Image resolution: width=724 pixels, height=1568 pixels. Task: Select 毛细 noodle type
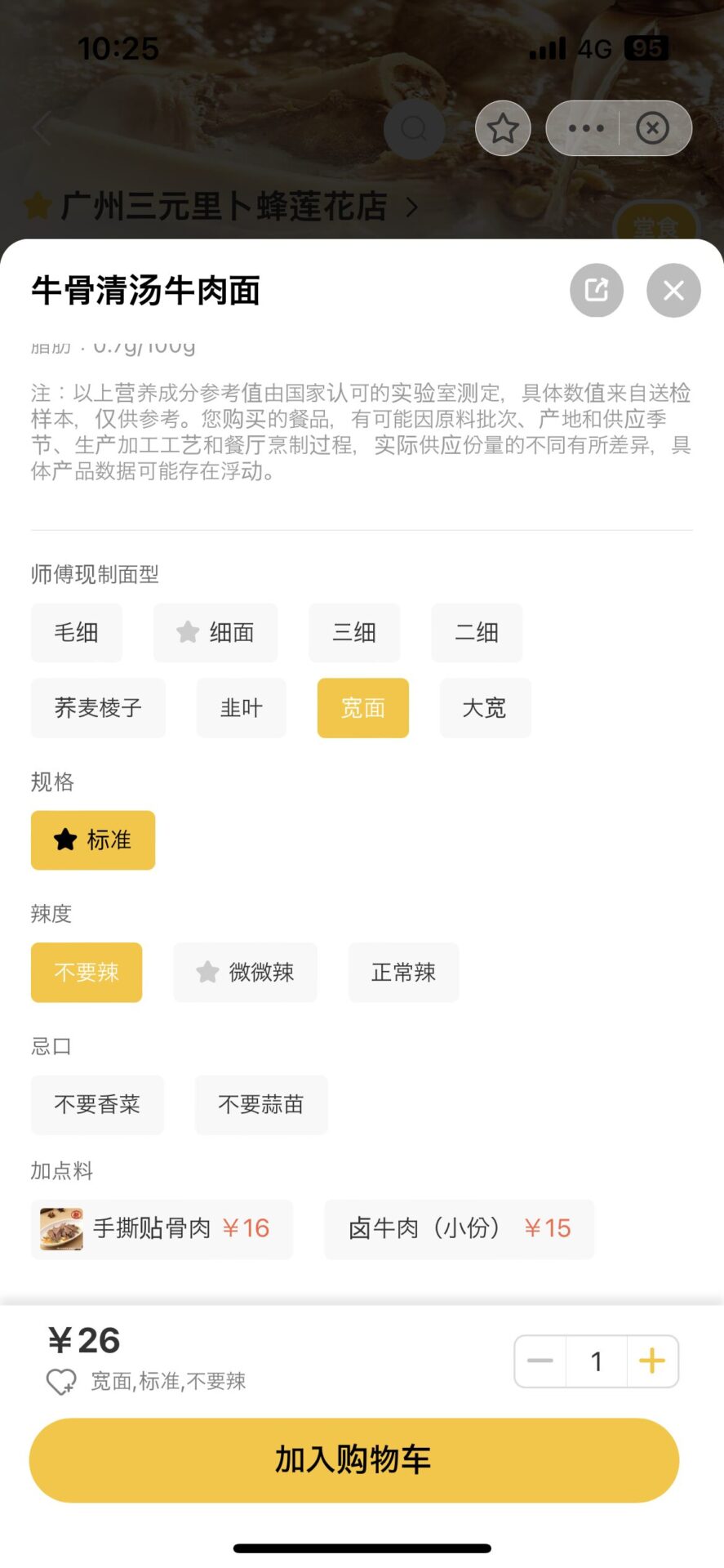point(77,632)
